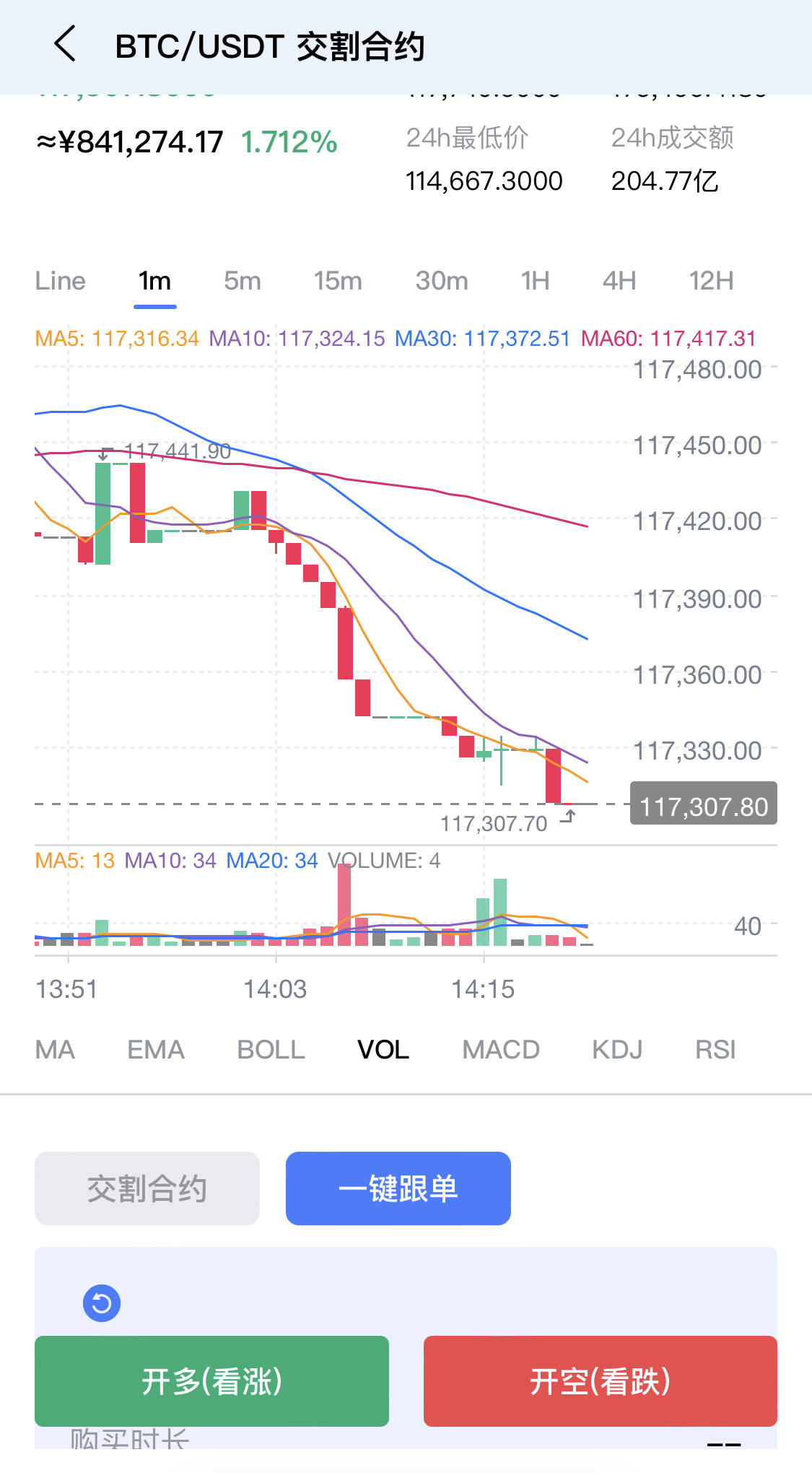812x1473 pixels.
Task: Select the 5m timeframe
Action: click(242, 281)
